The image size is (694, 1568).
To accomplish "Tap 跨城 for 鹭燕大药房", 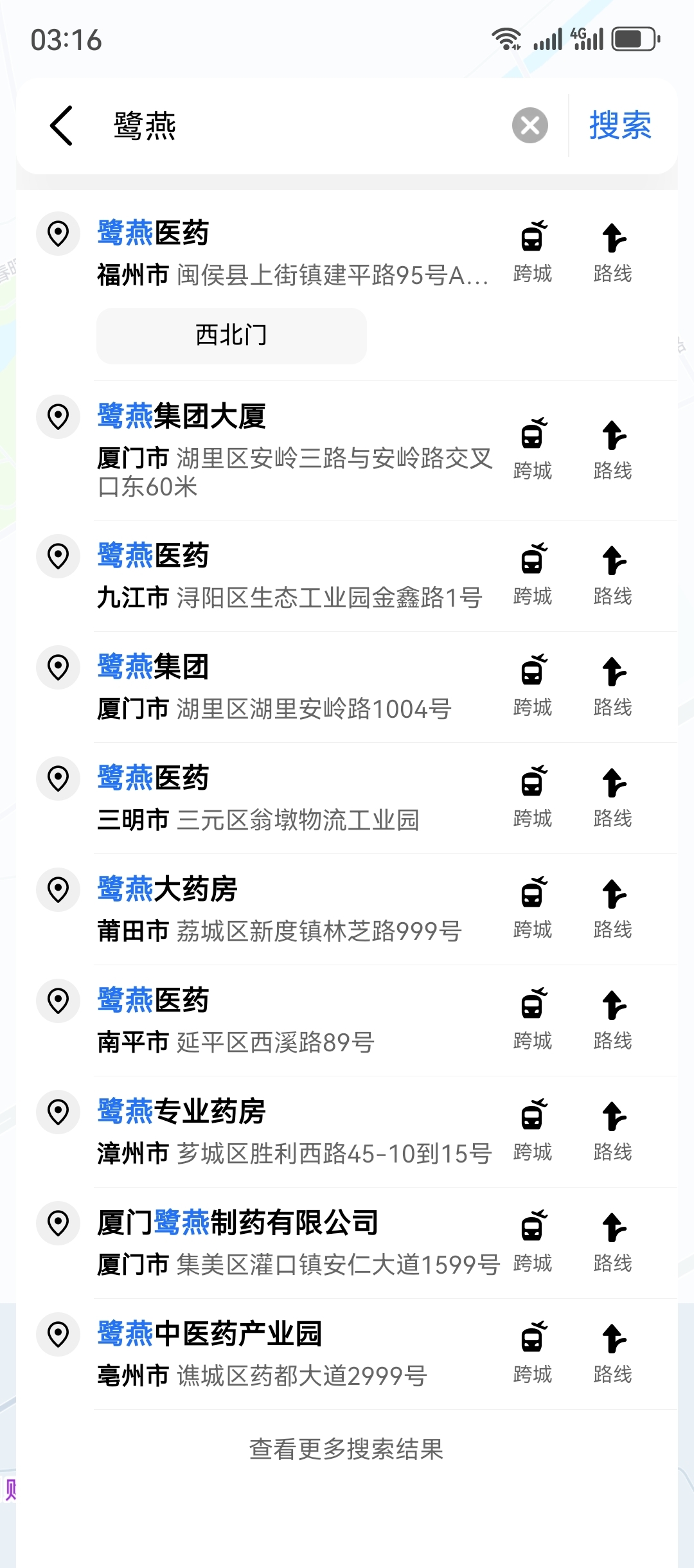I will point(533,909).
